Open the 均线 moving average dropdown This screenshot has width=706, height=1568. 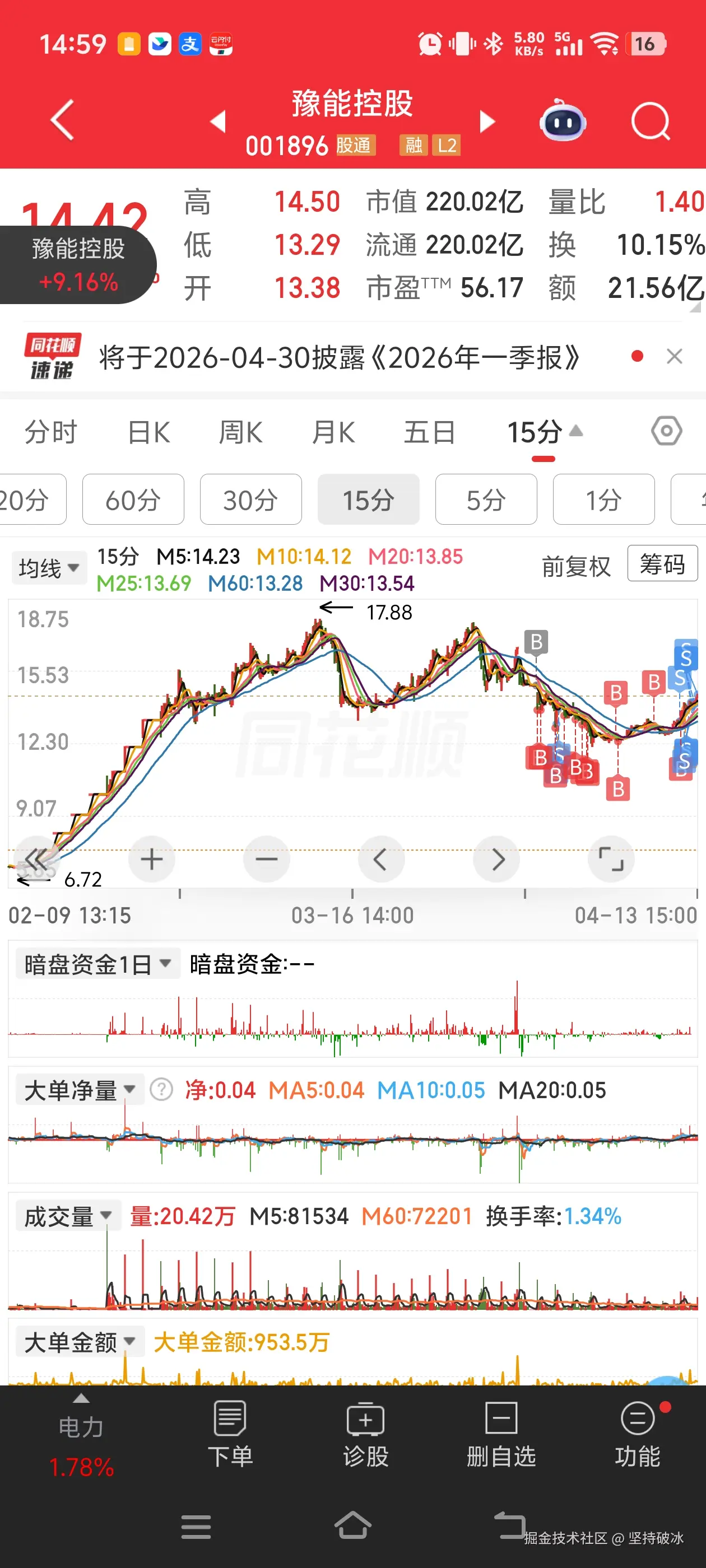(49, 567)
